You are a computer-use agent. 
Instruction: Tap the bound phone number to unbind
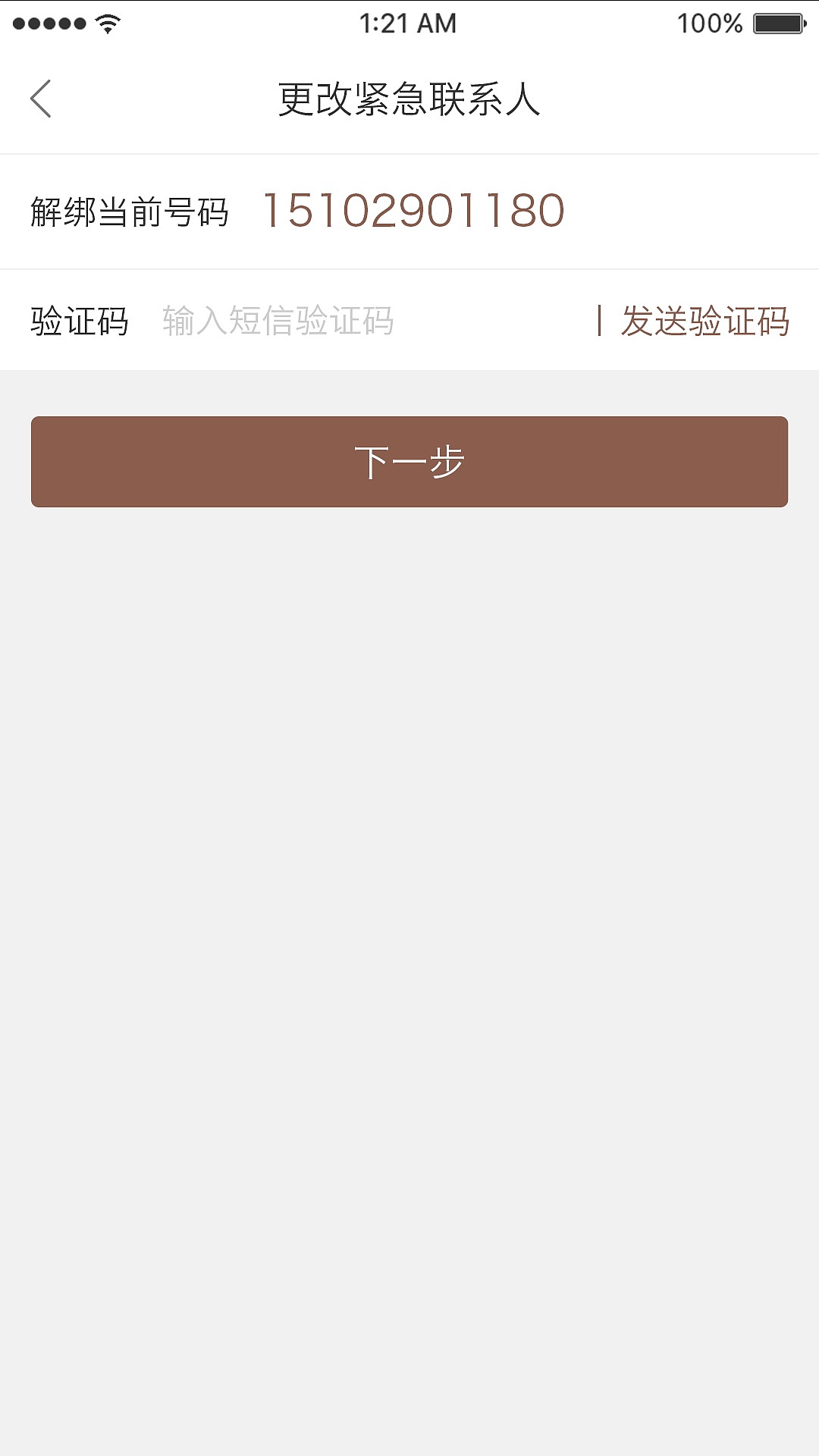(x=414, y=211)
